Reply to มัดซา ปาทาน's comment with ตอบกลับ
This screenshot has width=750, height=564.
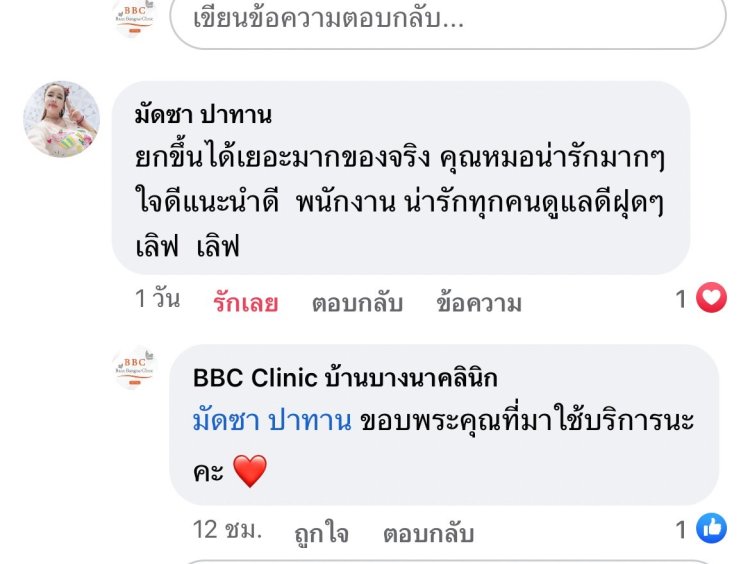357,303
